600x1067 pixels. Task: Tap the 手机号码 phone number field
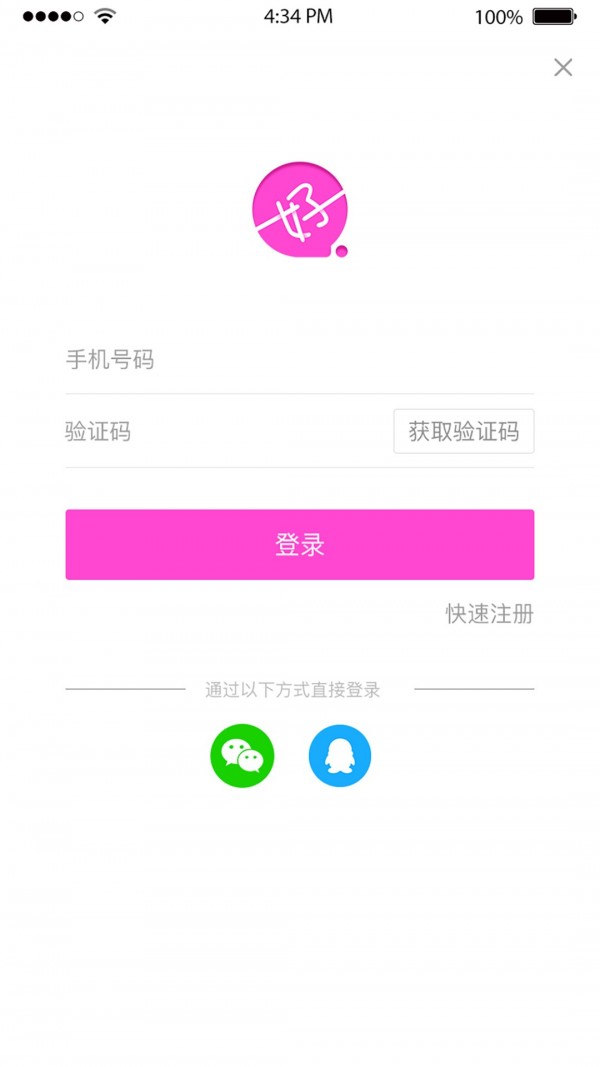coord(298,360)
